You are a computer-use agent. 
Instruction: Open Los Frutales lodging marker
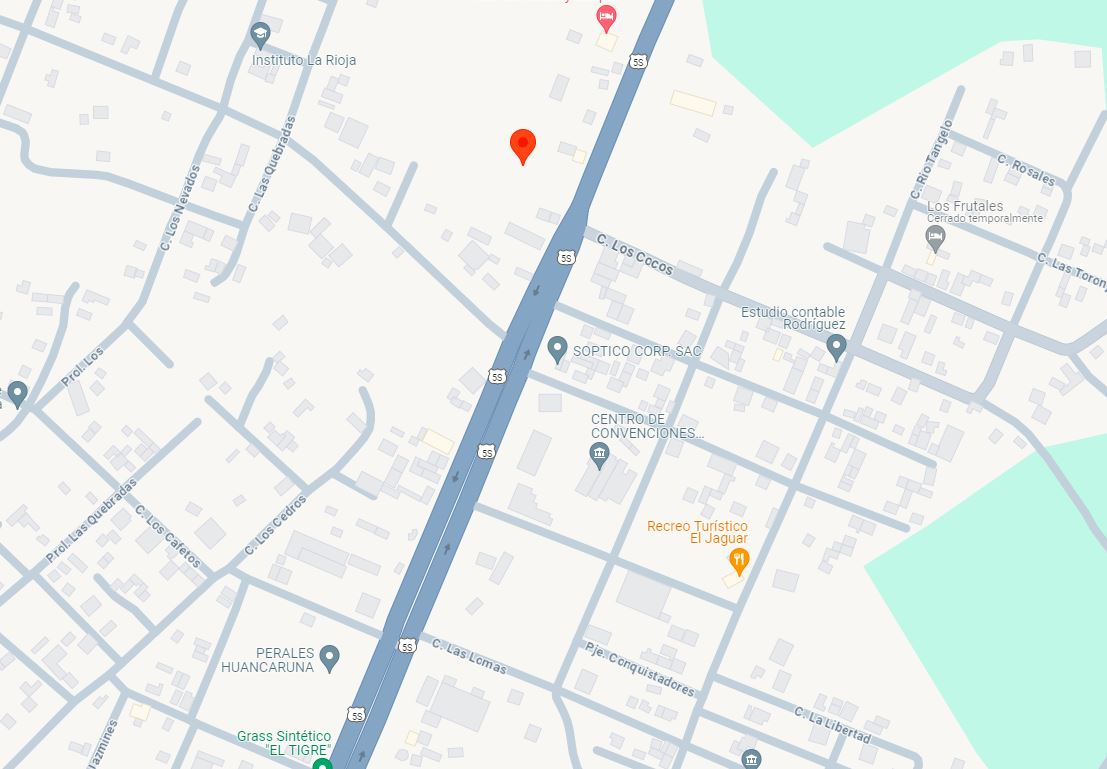[935, 238]
